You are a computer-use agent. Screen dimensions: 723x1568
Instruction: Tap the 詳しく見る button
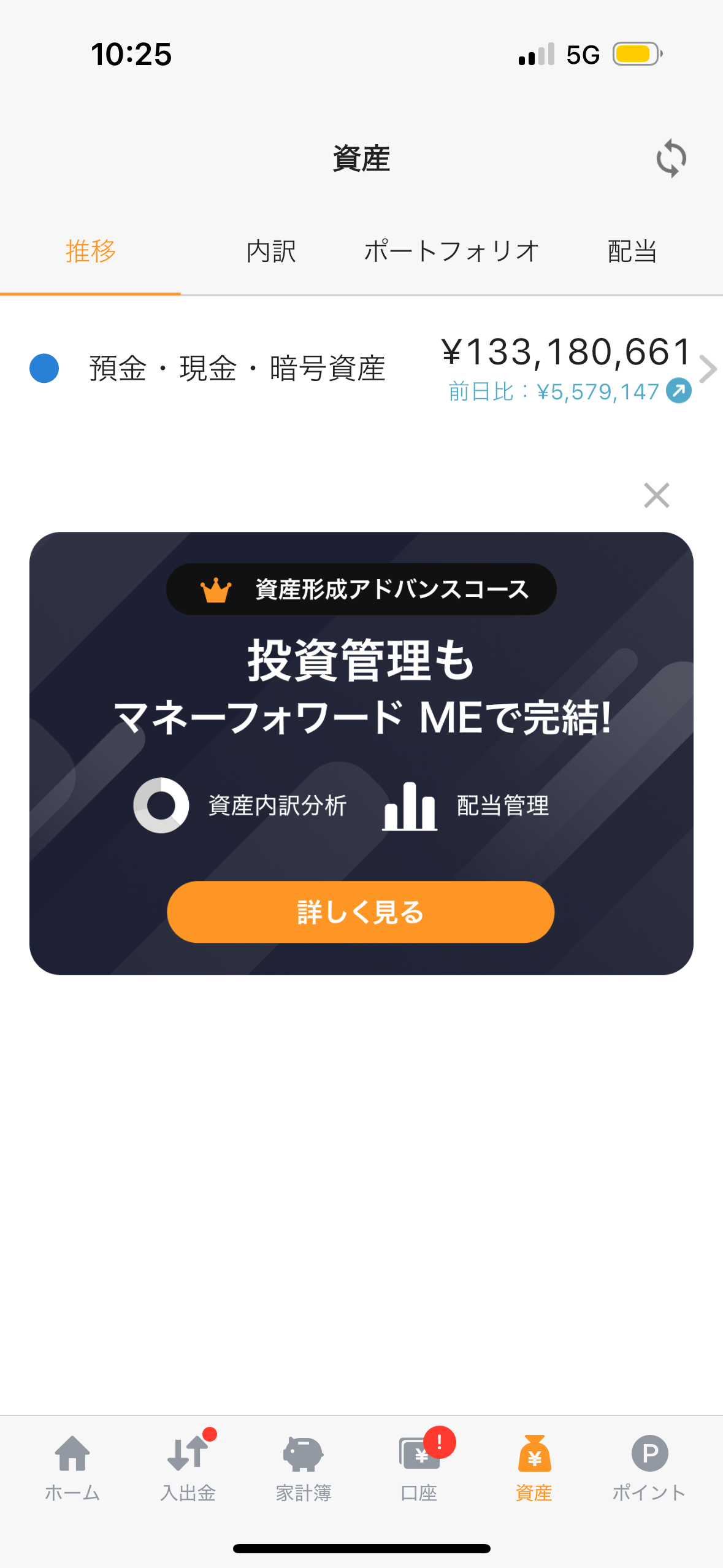coord(361,912)
